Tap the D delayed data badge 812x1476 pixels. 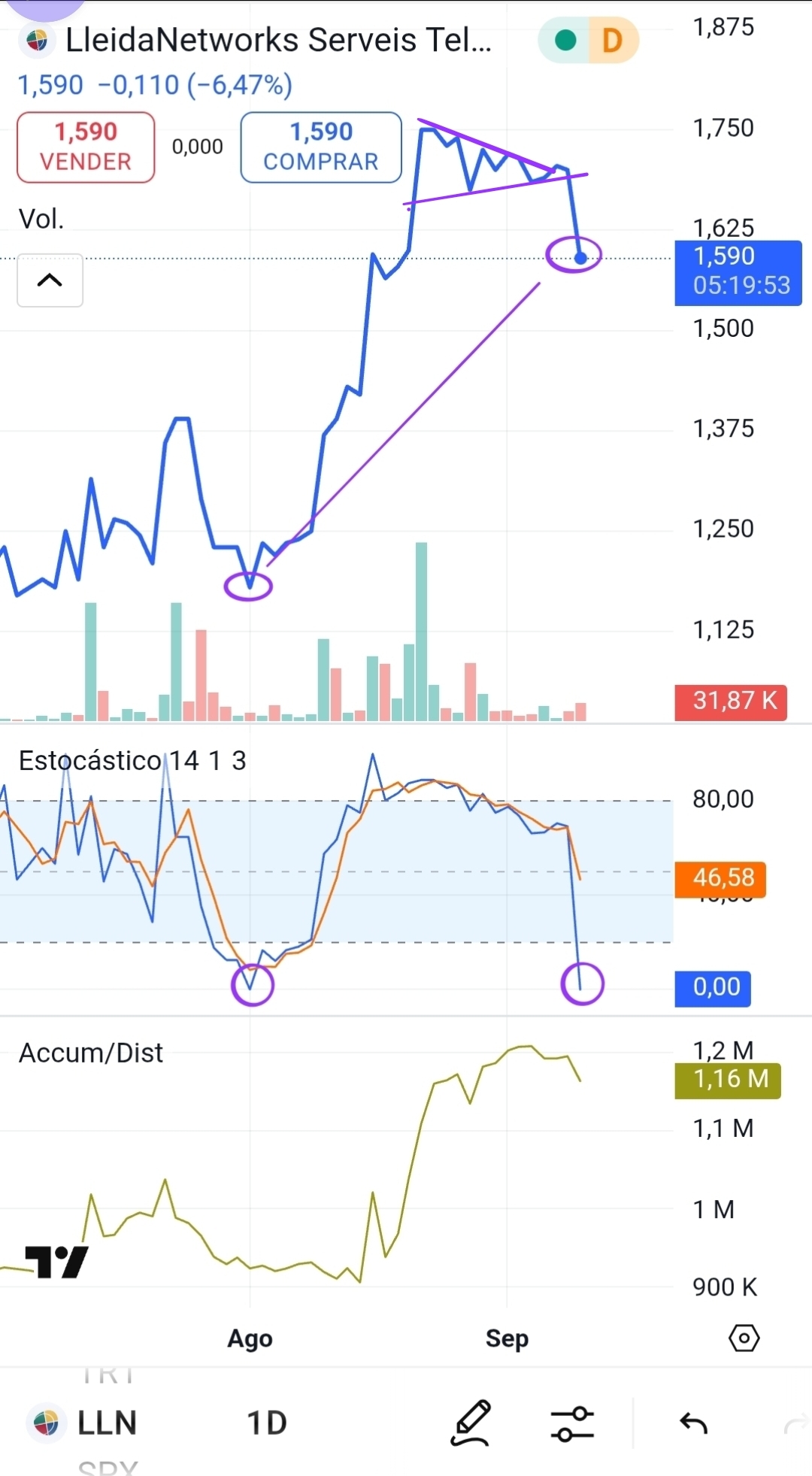(612, 40)
